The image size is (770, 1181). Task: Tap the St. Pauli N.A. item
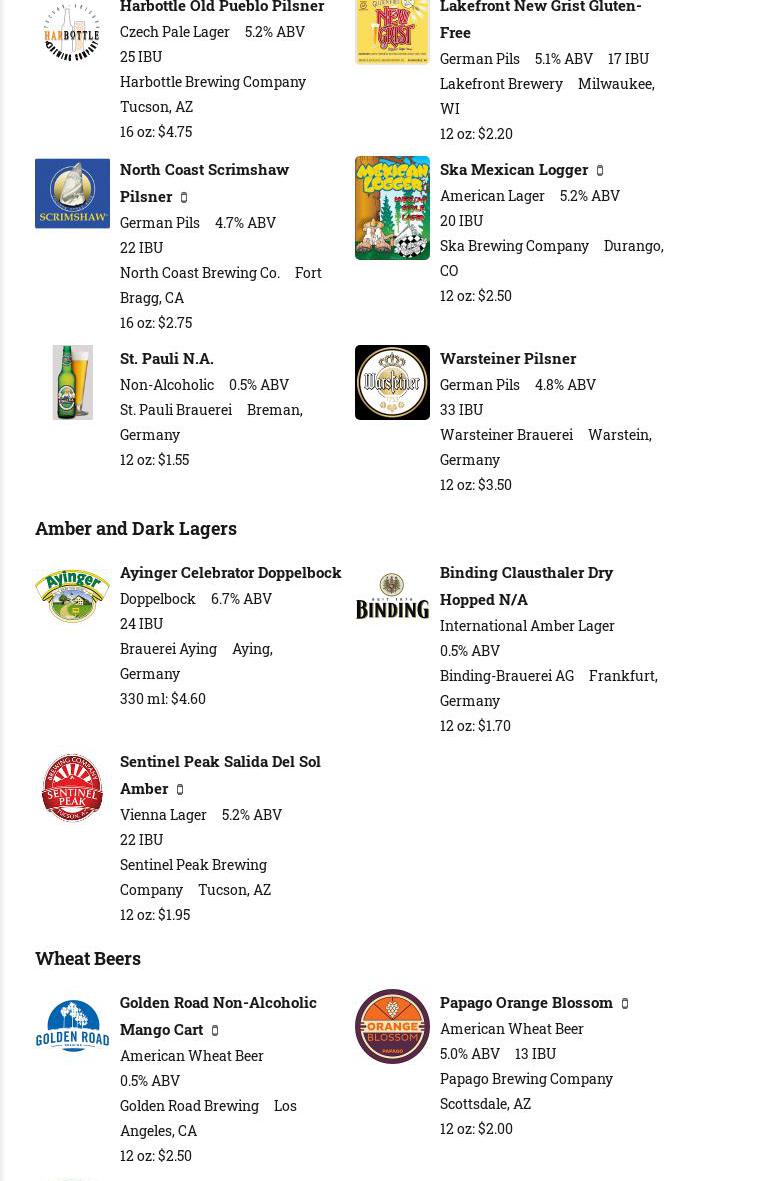[167, 358]
